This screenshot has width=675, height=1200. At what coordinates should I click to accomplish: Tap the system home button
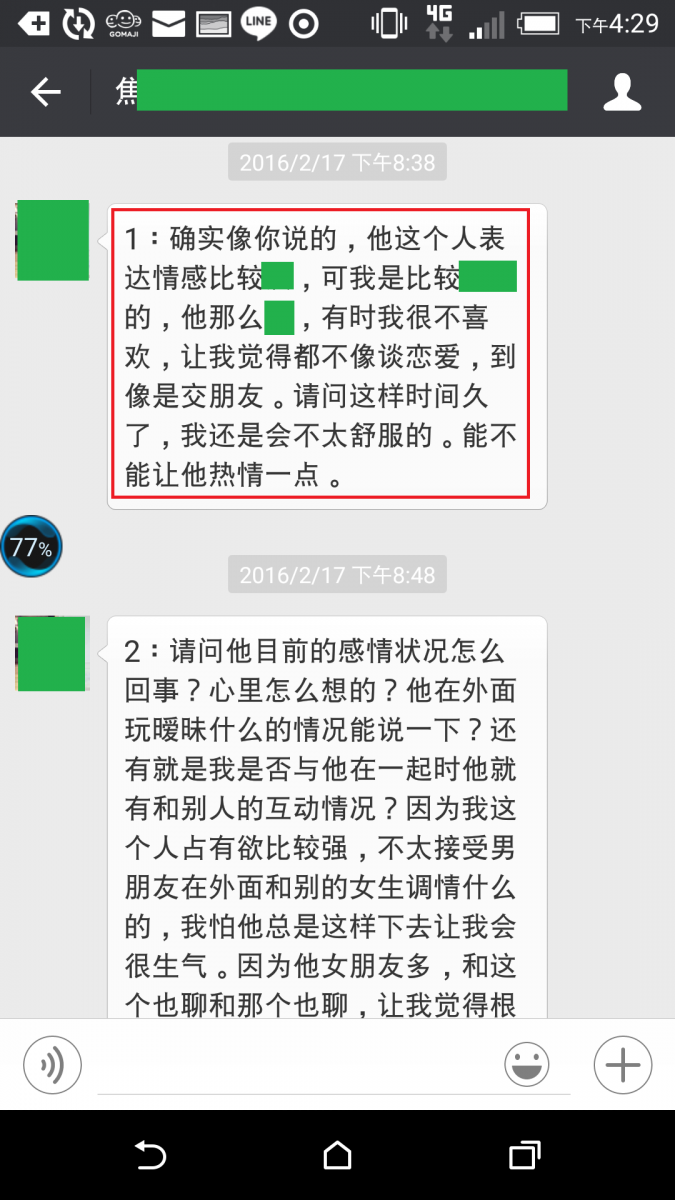[337, 1156]
